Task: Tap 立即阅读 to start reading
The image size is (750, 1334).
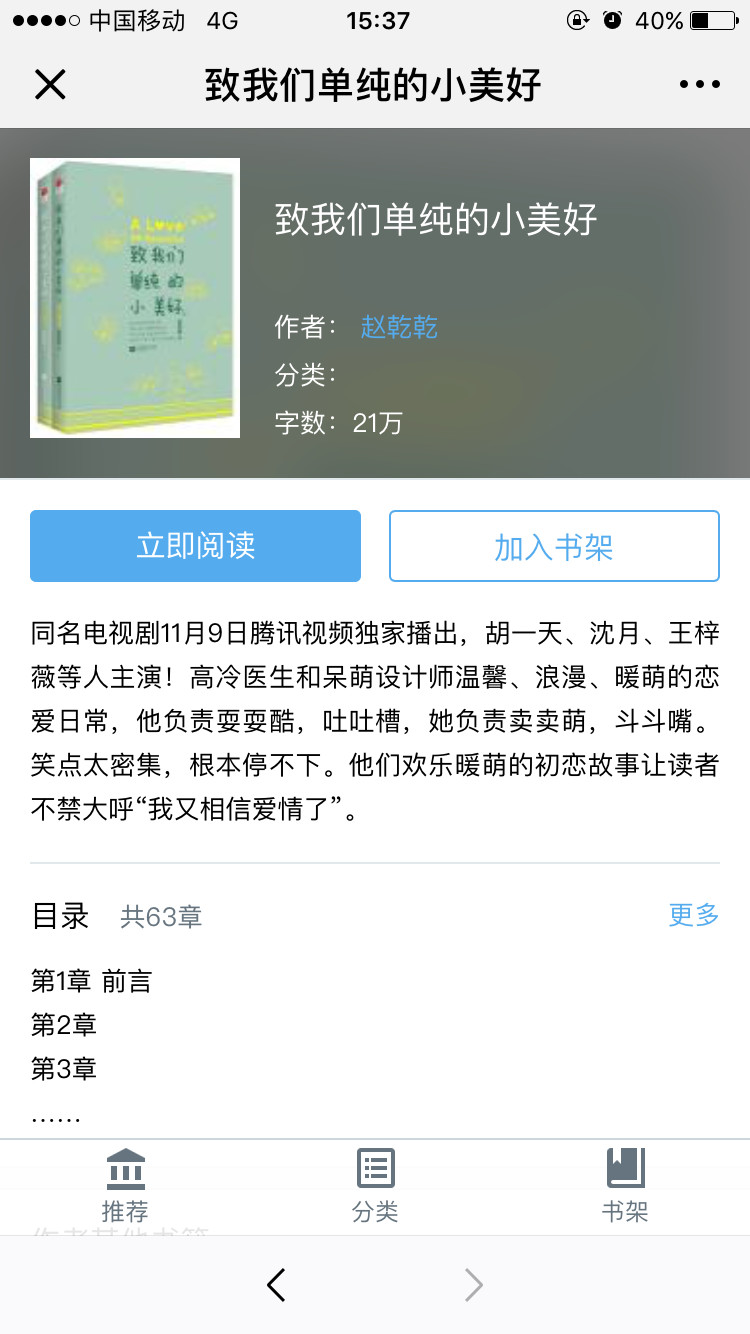Action: pos(195,546)
